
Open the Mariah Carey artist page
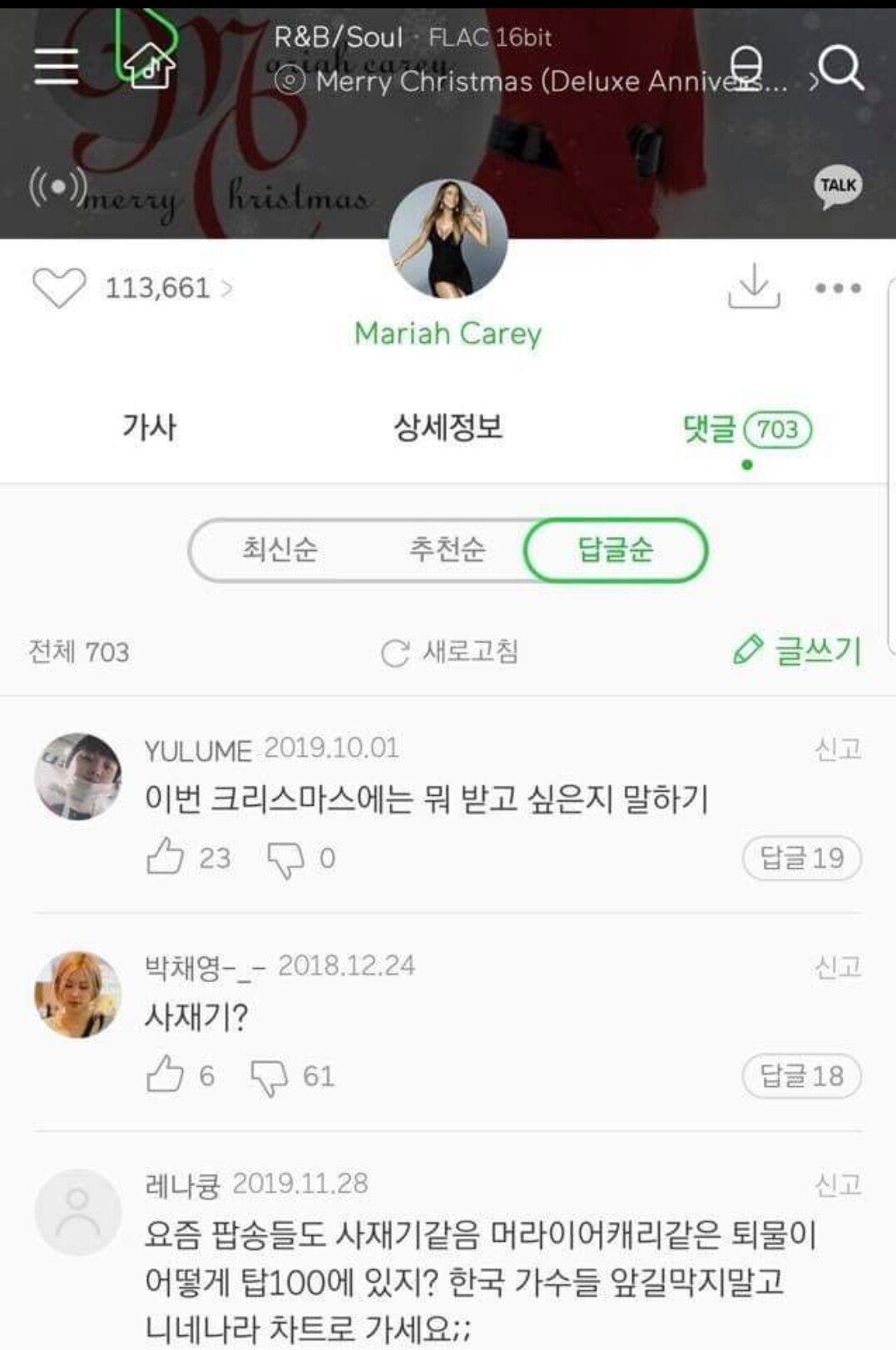click(x=448, y=334)
